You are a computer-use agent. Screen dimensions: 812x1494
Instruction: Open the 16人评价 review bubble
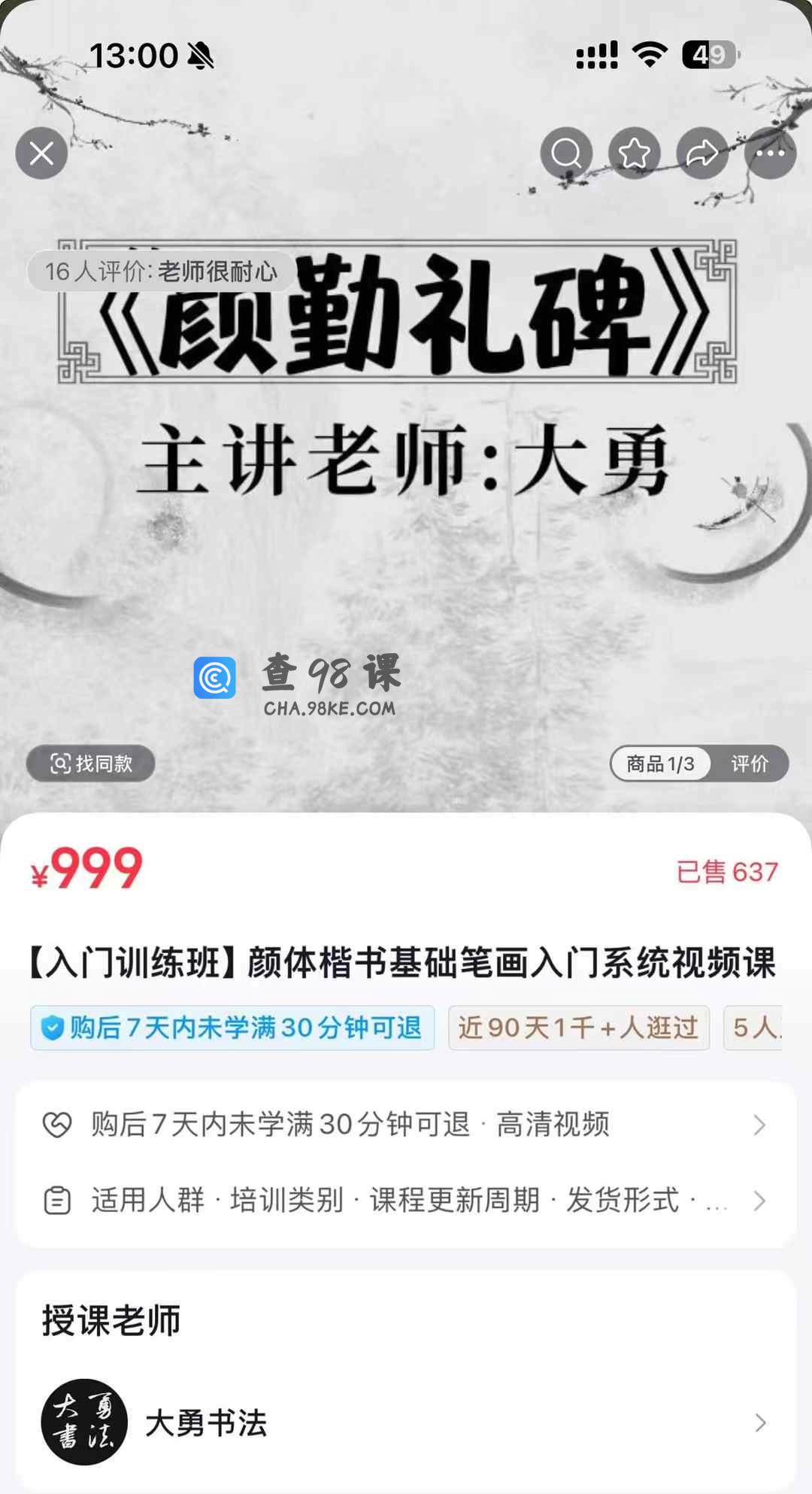coord(161,272)
